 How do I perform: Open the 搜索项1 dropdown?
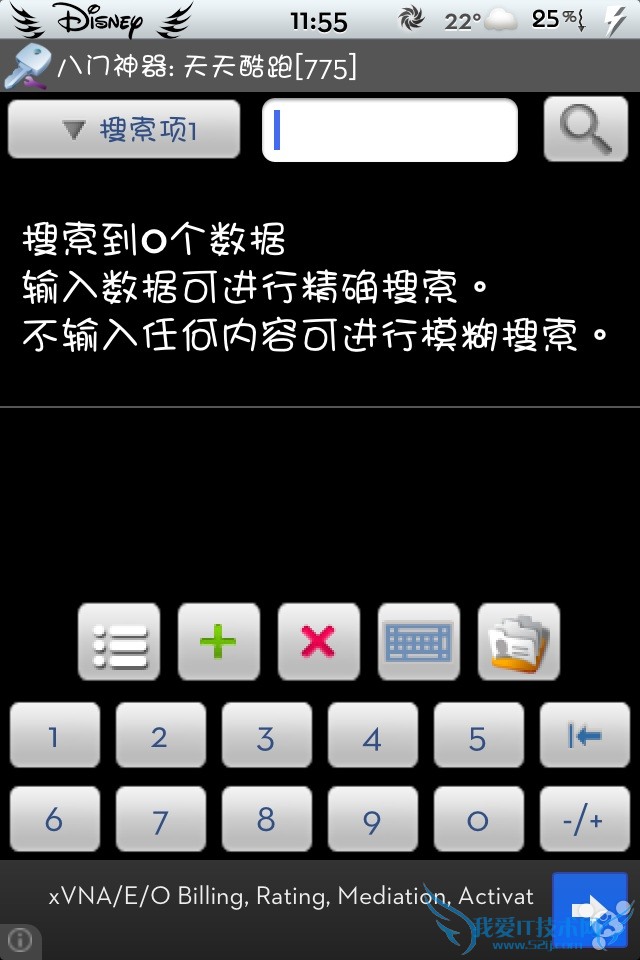124,130
